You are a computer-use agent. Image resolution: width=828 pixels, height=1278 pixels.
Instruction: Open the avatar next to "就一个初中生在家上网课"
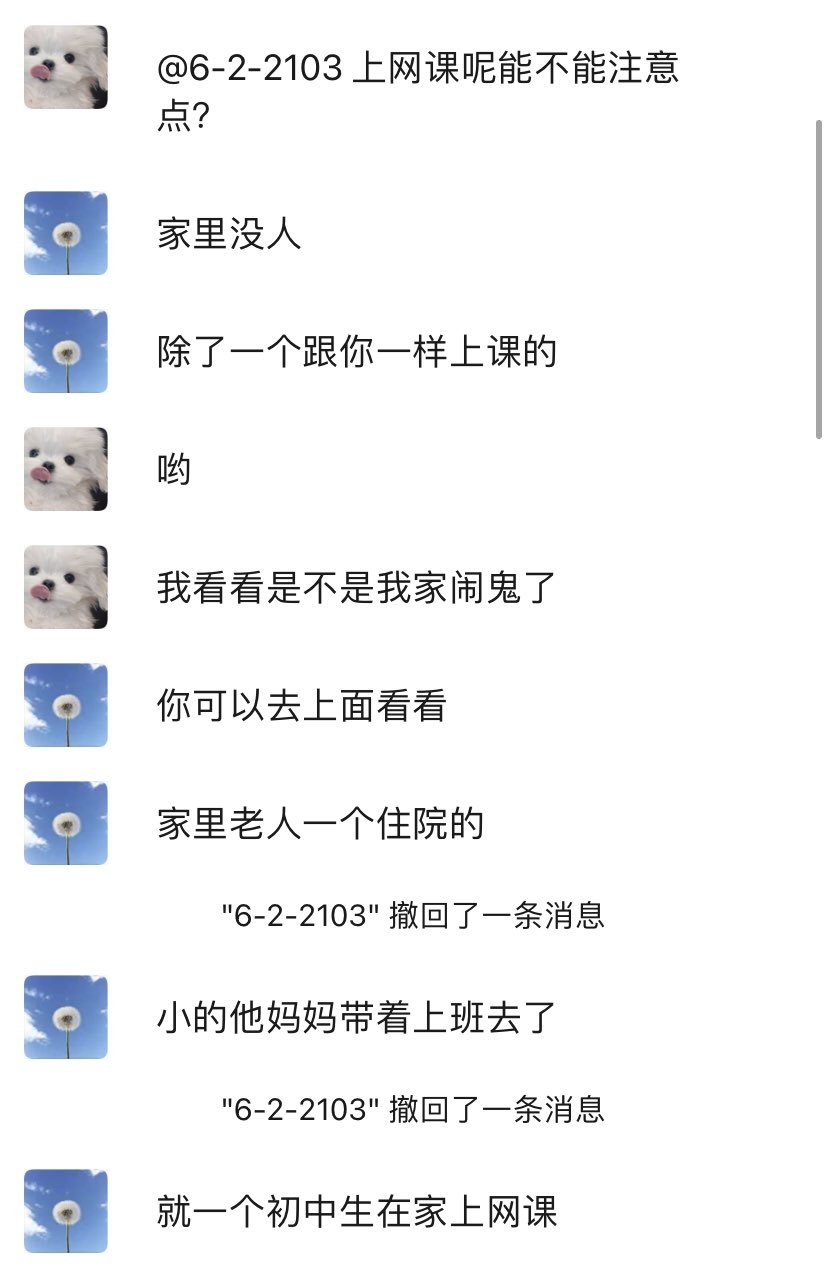[x=66, y=1211]
